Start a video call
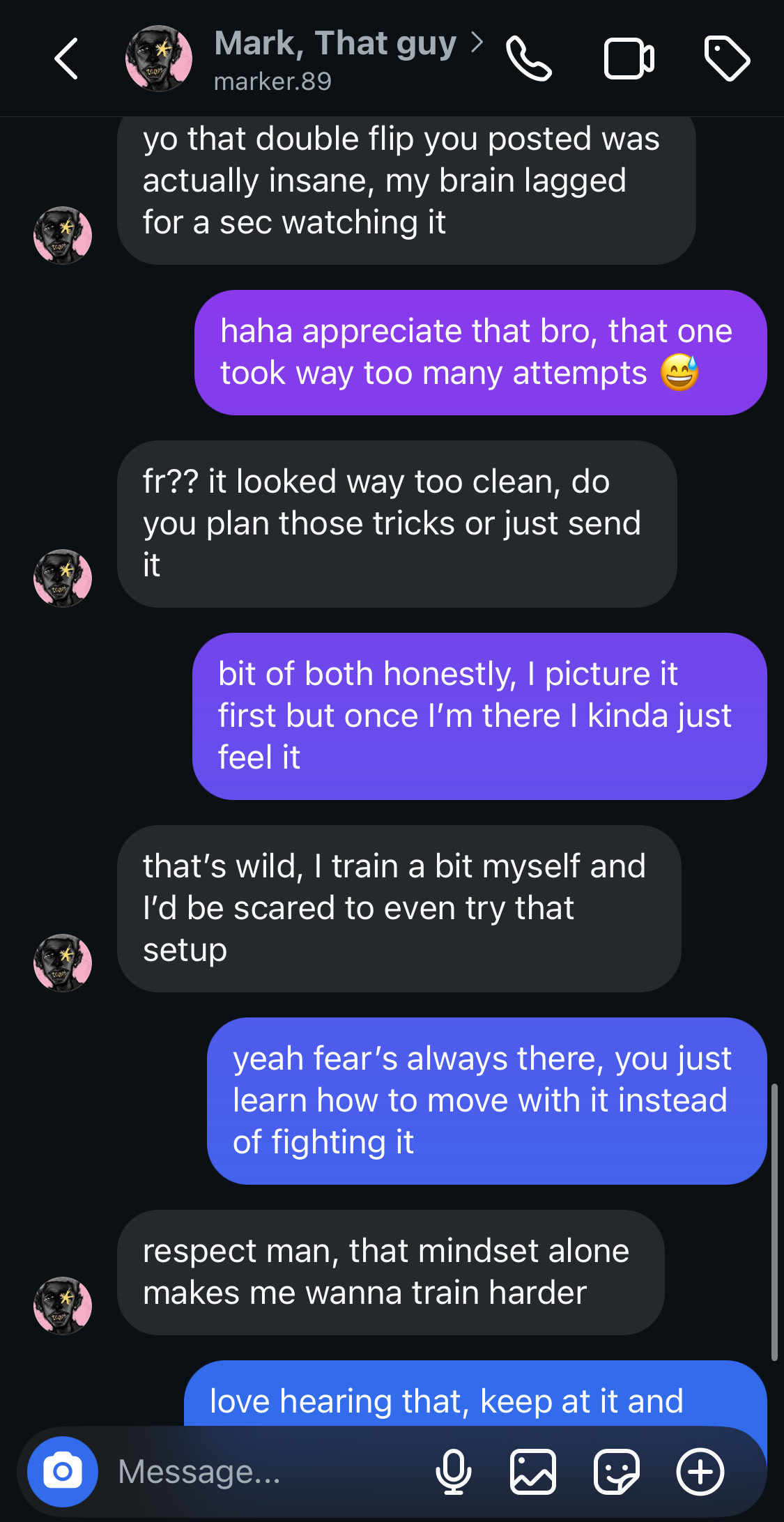Viewport: 784px width, 1522px height. point(628,59)
